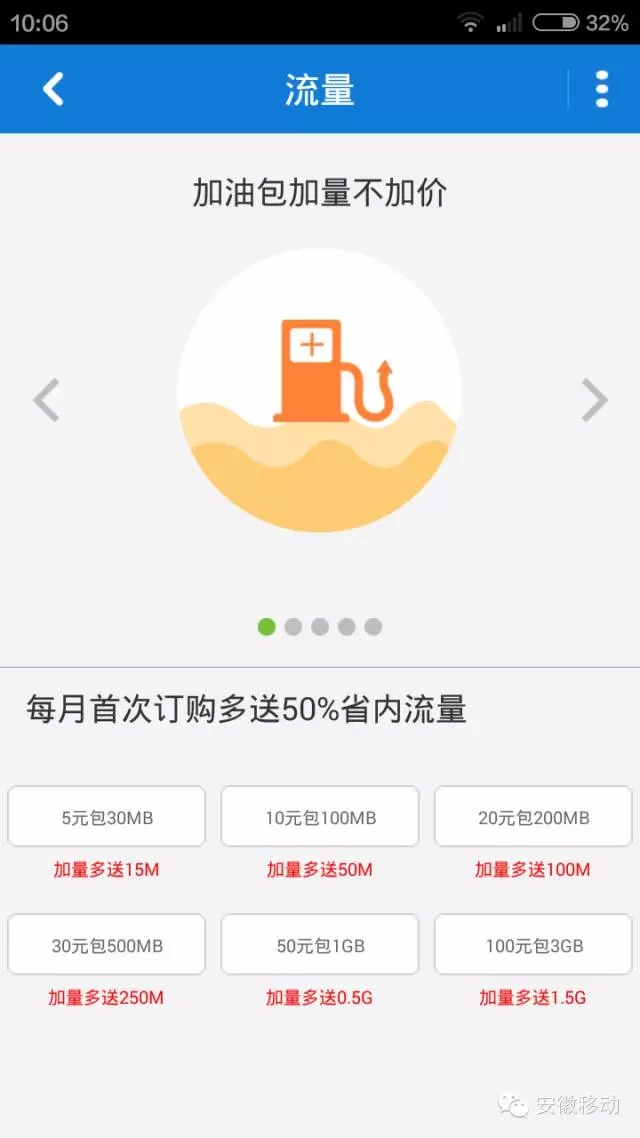Select the 5元包30MB package
The height and width of the screenshot is (1138, 640).
pos(107,817)
